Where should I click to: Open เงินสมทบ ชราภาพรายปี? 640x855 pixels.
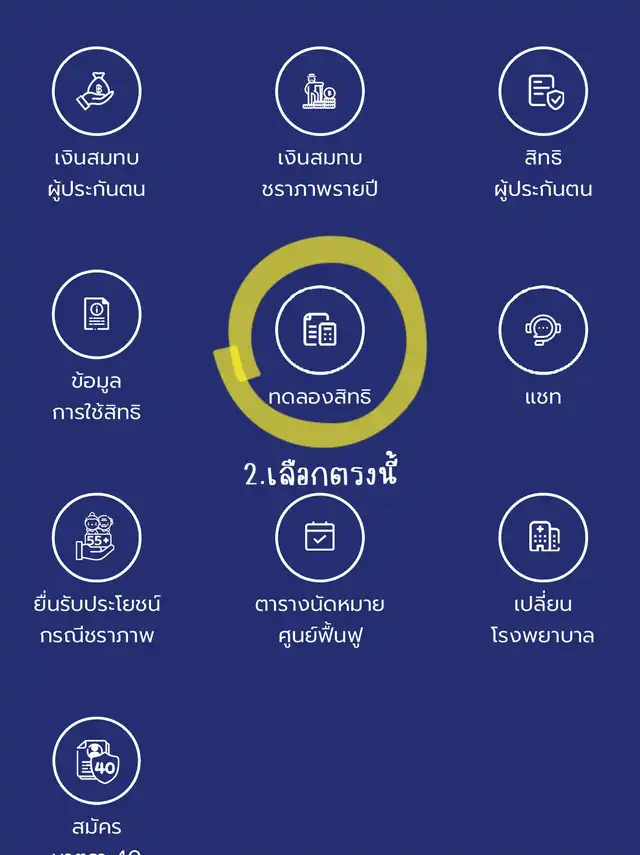click(x=320, y=91)
